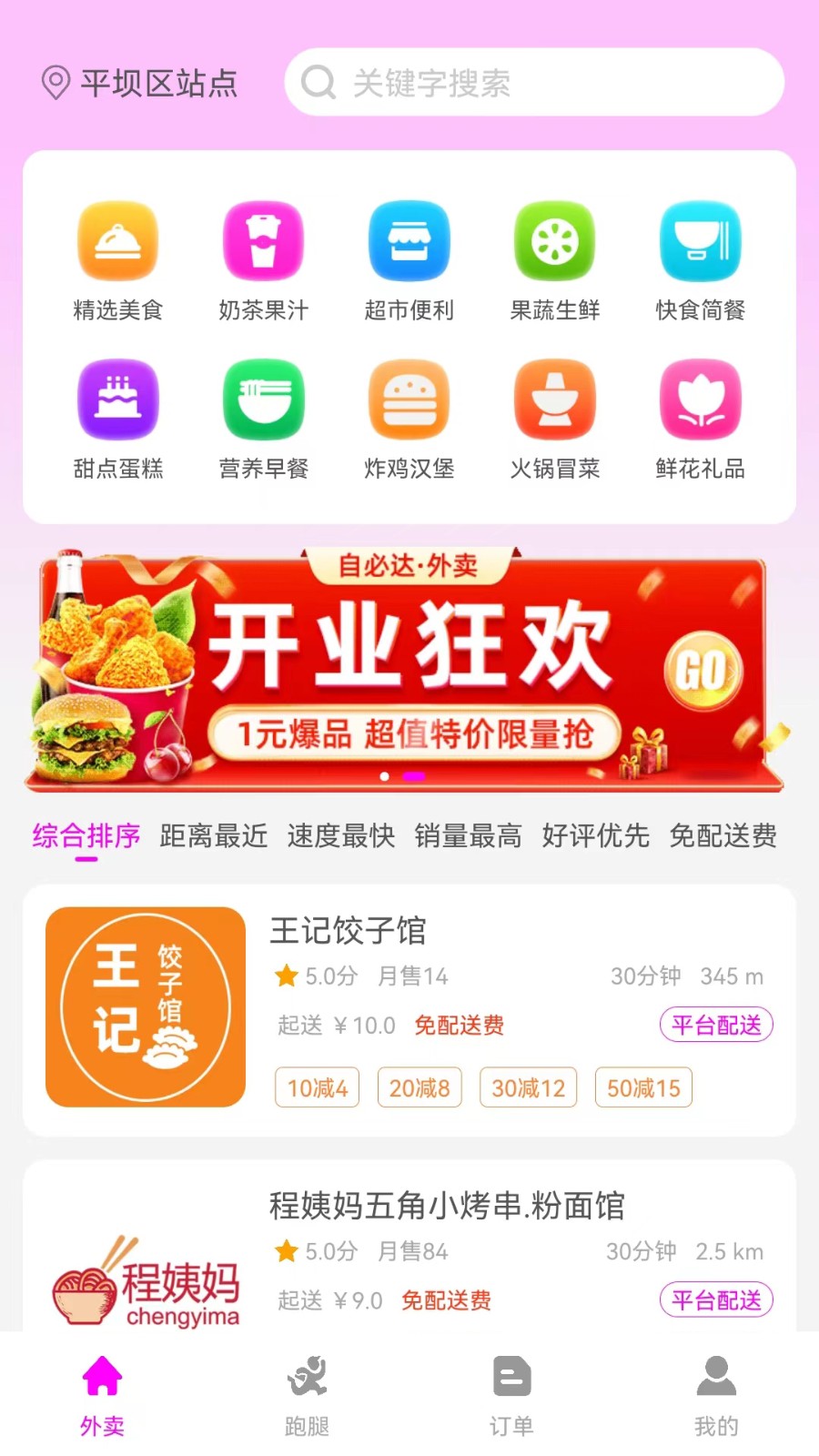Open the 王记饺子馆 restaurant page
819x1456 pixels.
point(348,931)
